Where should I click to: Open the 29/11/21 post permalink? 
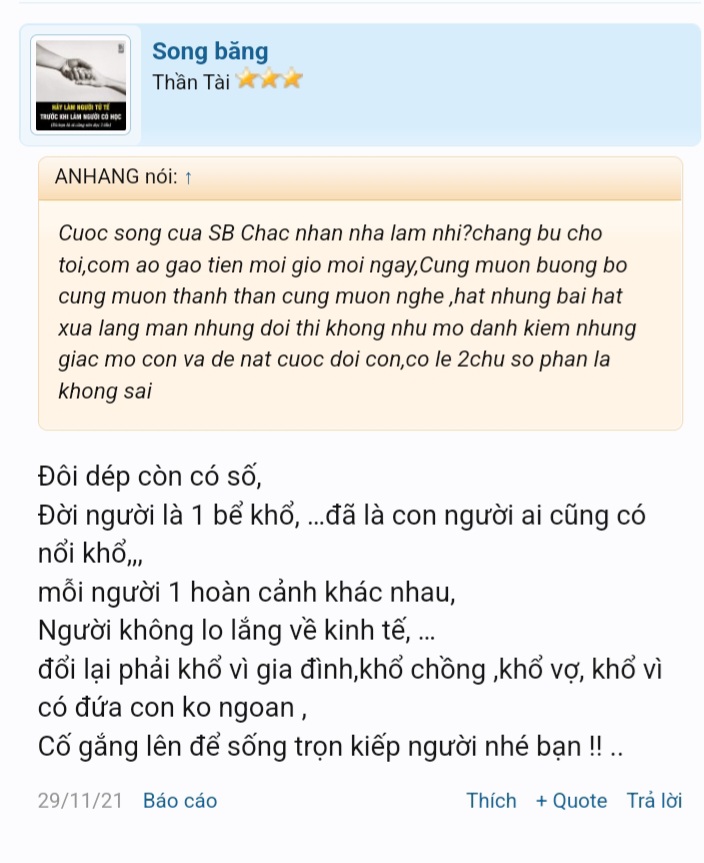click(80, 800)
